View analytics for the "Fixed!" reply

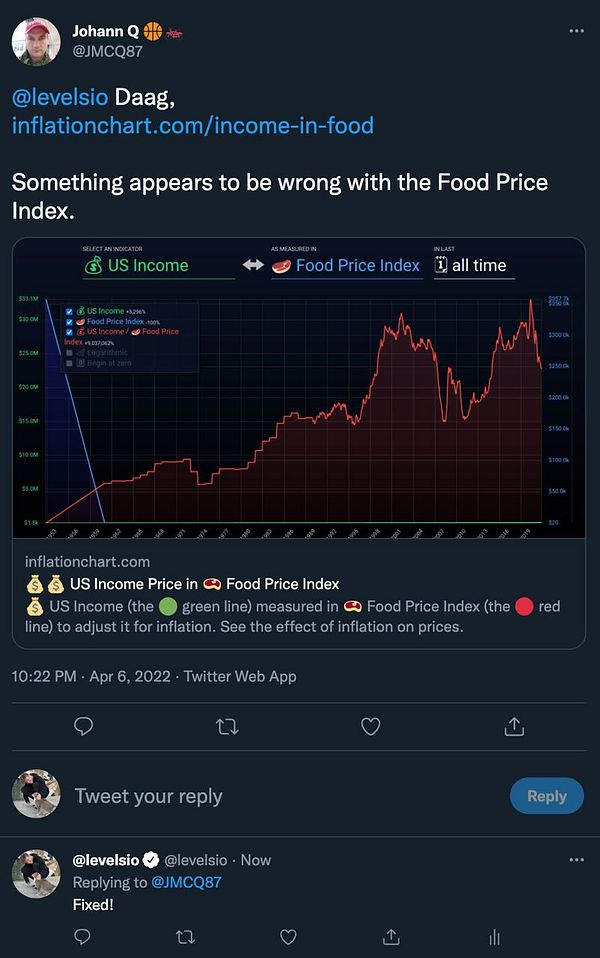coord(493,936)
